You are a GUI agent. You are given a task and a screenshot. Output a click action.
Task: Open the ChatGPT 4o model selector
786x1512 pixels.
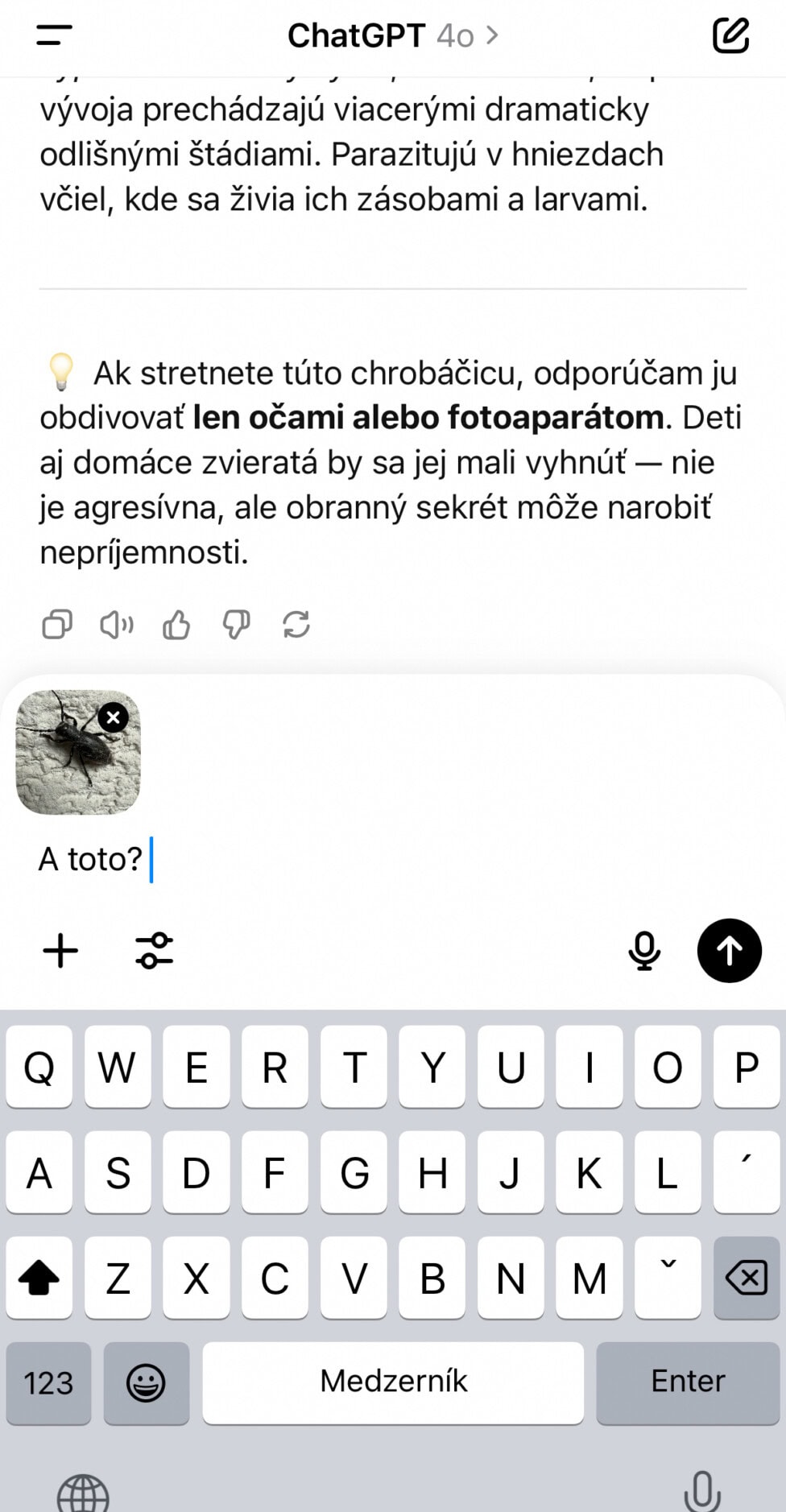tap(392, 35)
